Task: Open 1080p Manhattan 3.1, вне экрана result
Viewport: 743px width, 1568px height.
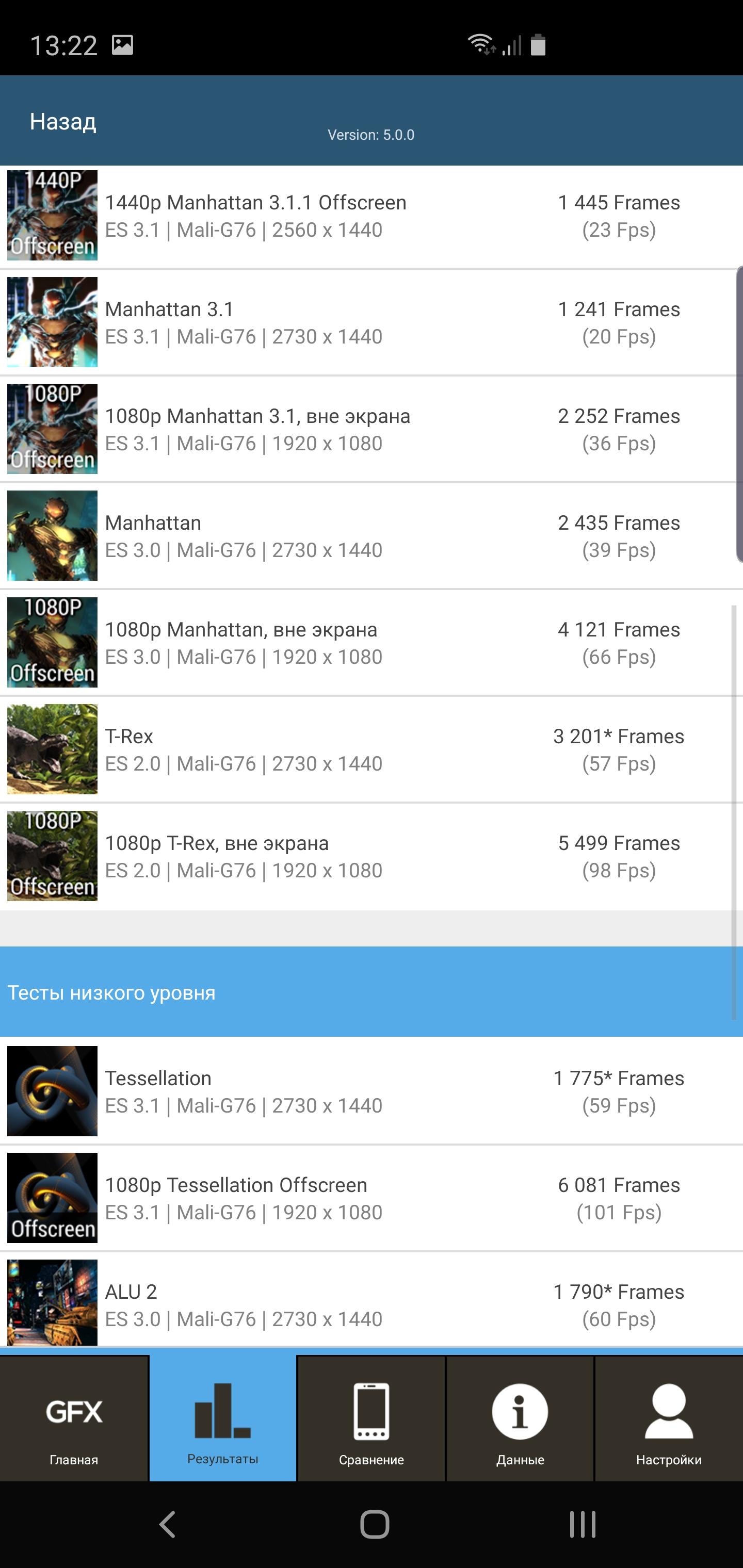Action: [365, 429]
